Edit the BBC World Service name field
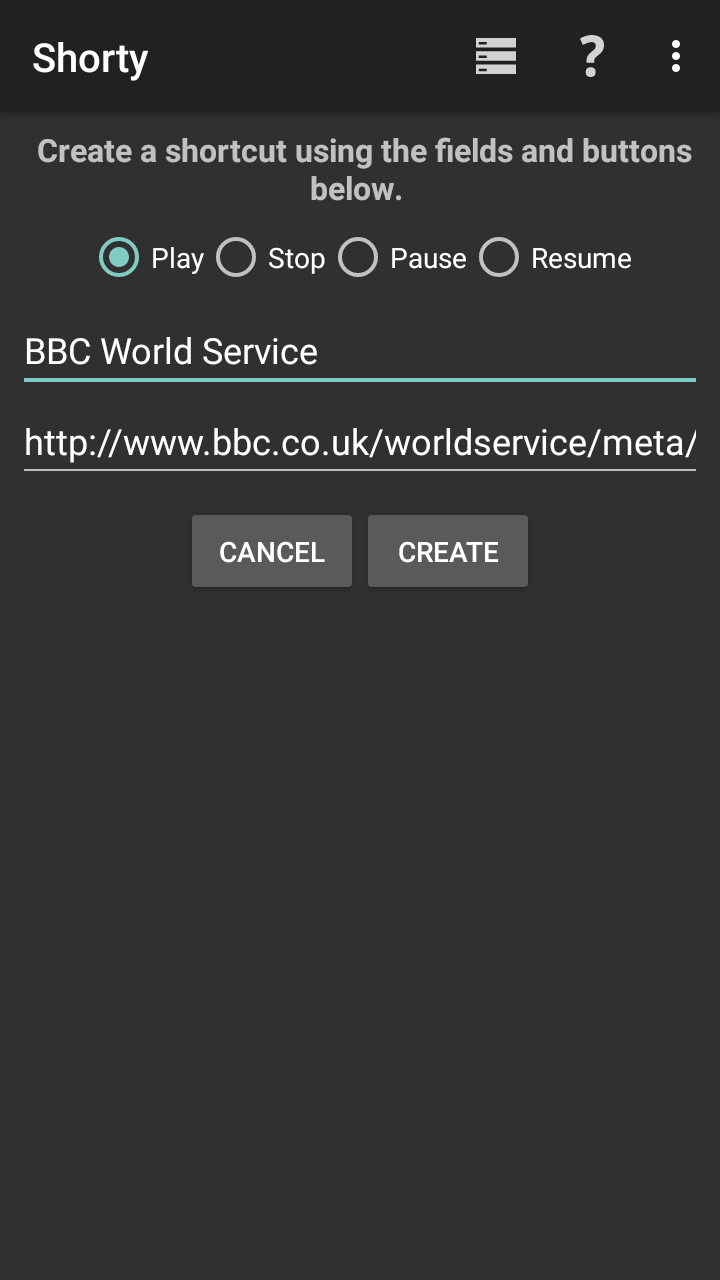This screenshot has height=1280, width=720. pyautogui.click(x=359, y=352)
